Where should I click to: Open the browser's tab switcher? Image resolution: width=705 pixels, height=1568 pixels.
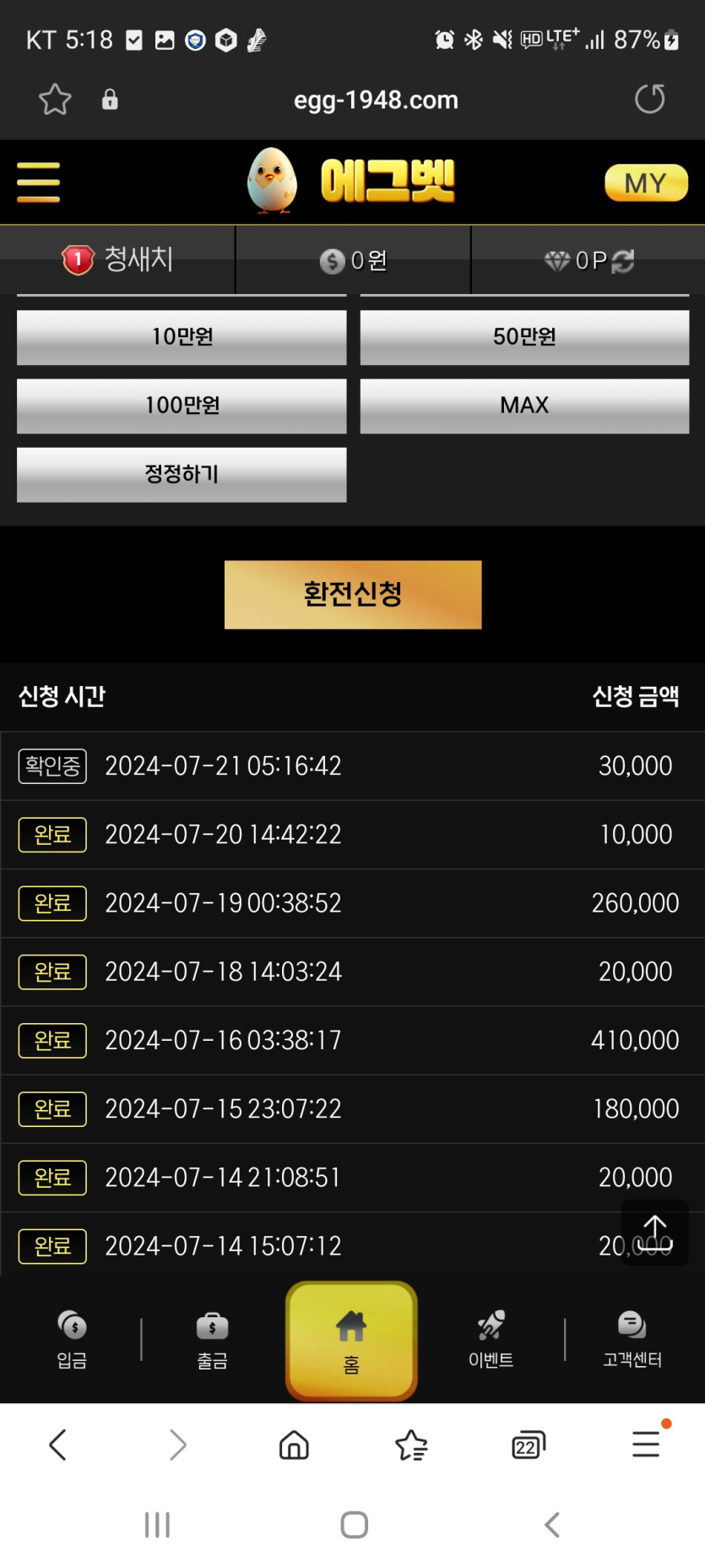pos(529,1445)
